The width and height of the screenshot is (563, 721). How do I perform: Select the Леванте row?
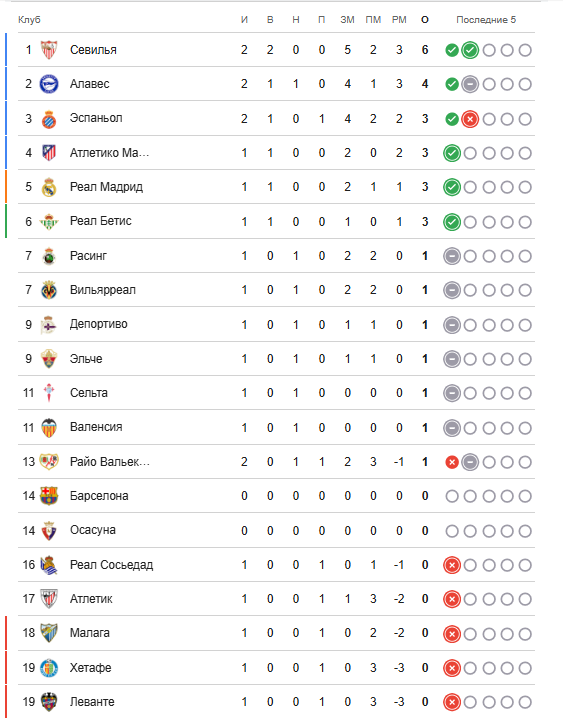276,702
